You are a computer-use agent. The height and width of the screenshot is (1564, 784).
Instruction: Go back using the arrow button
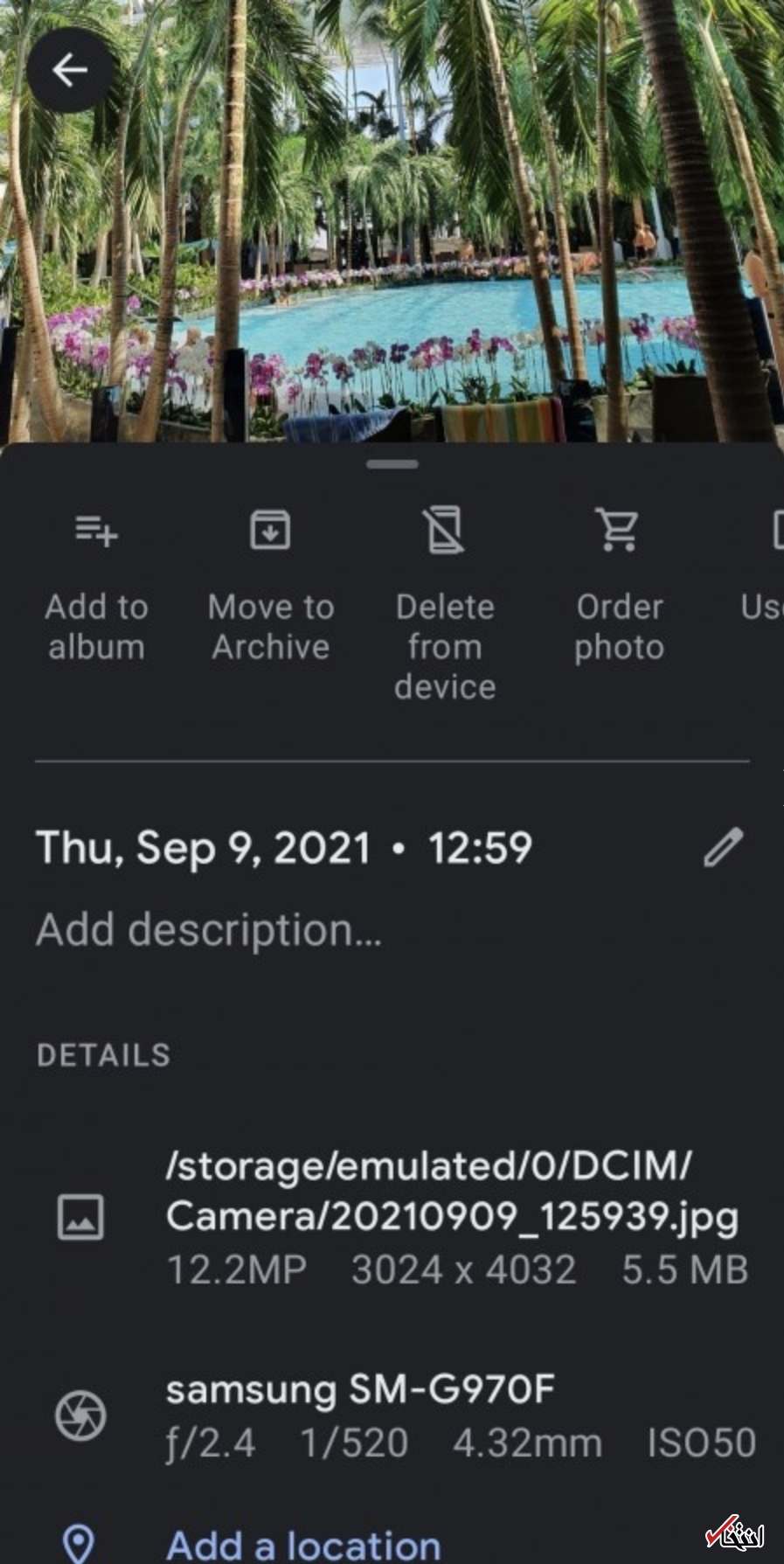(x=70, y=70)
